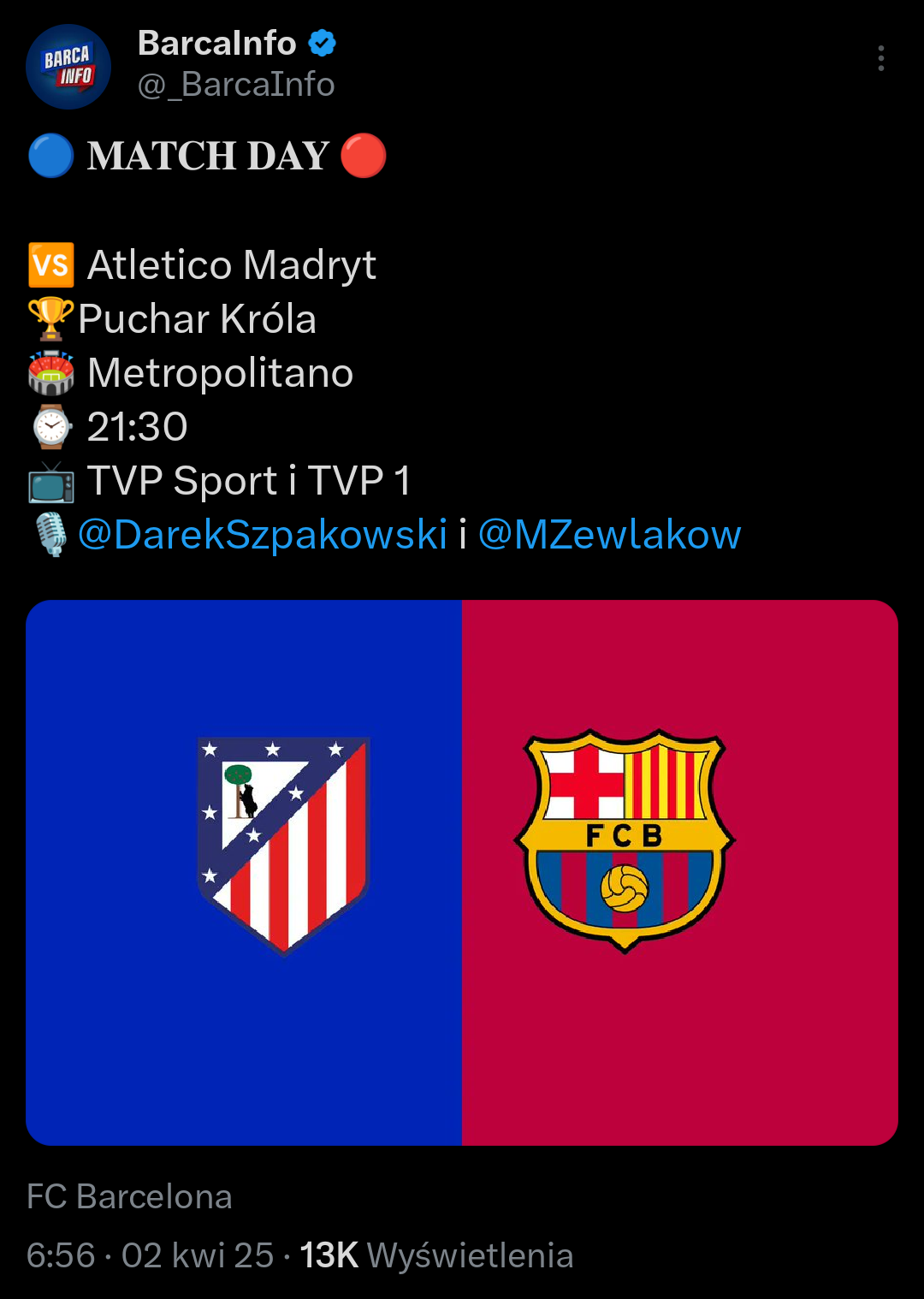
Task: Open the BarcaInfo account name
Action: point(217,43)
